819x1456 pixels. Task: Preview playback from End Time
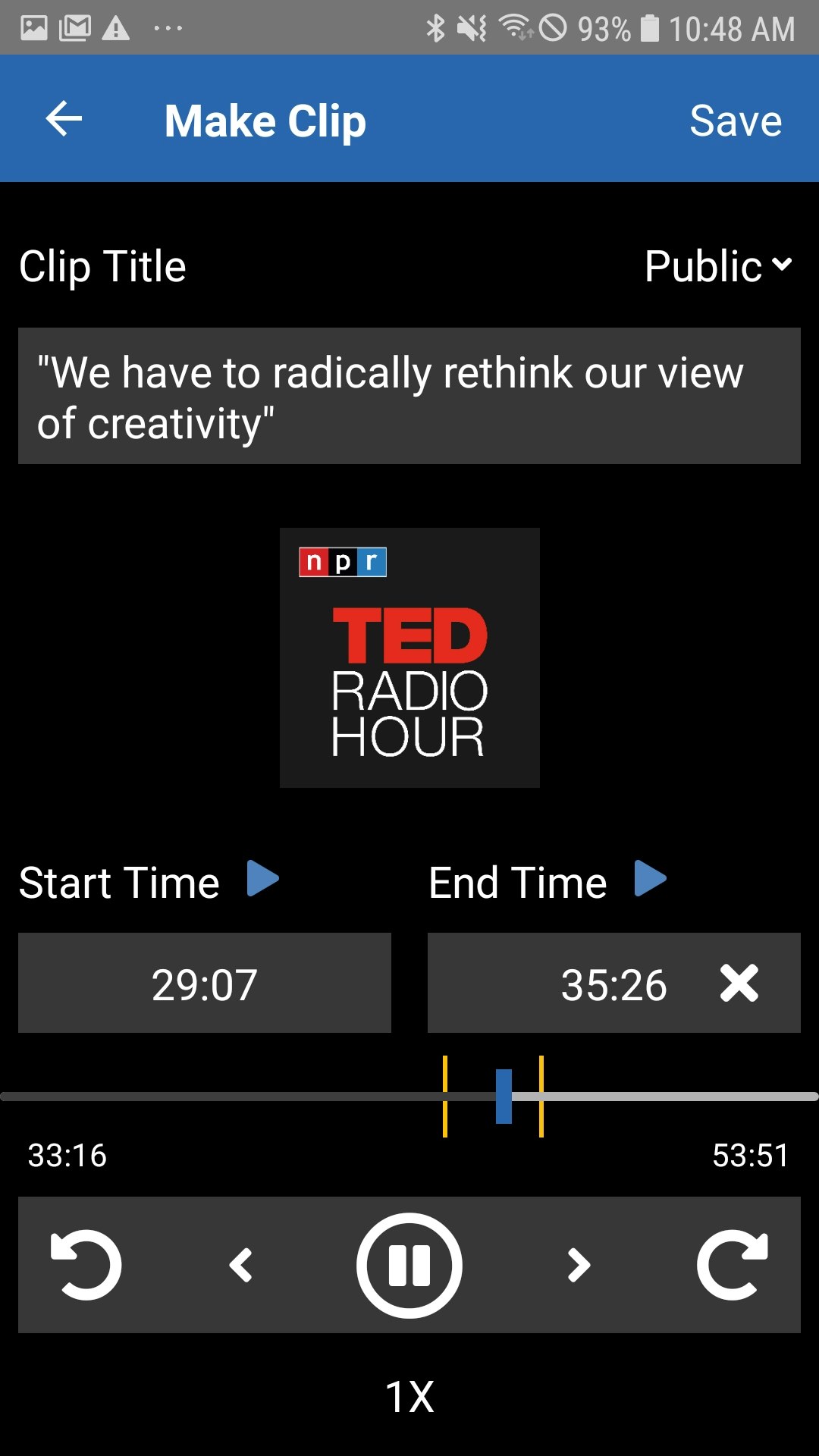click(650, 879)
